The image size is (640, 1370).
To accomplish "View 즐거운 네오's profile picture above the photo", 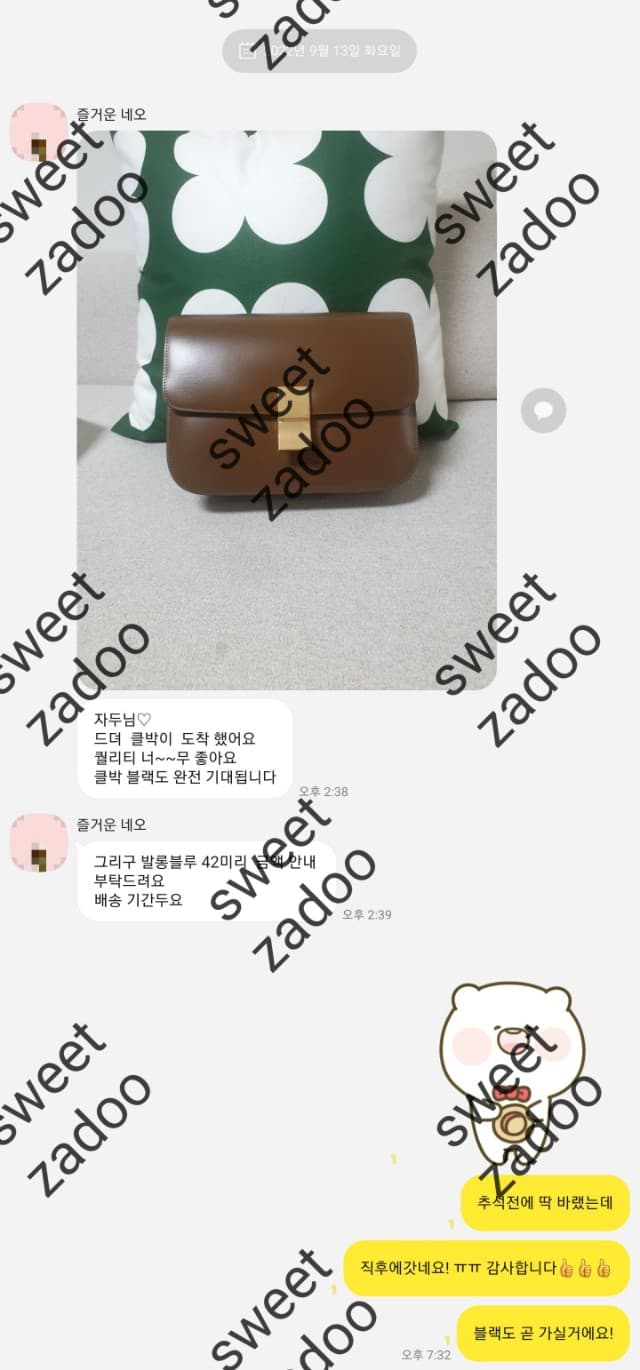I will [39, 133].
